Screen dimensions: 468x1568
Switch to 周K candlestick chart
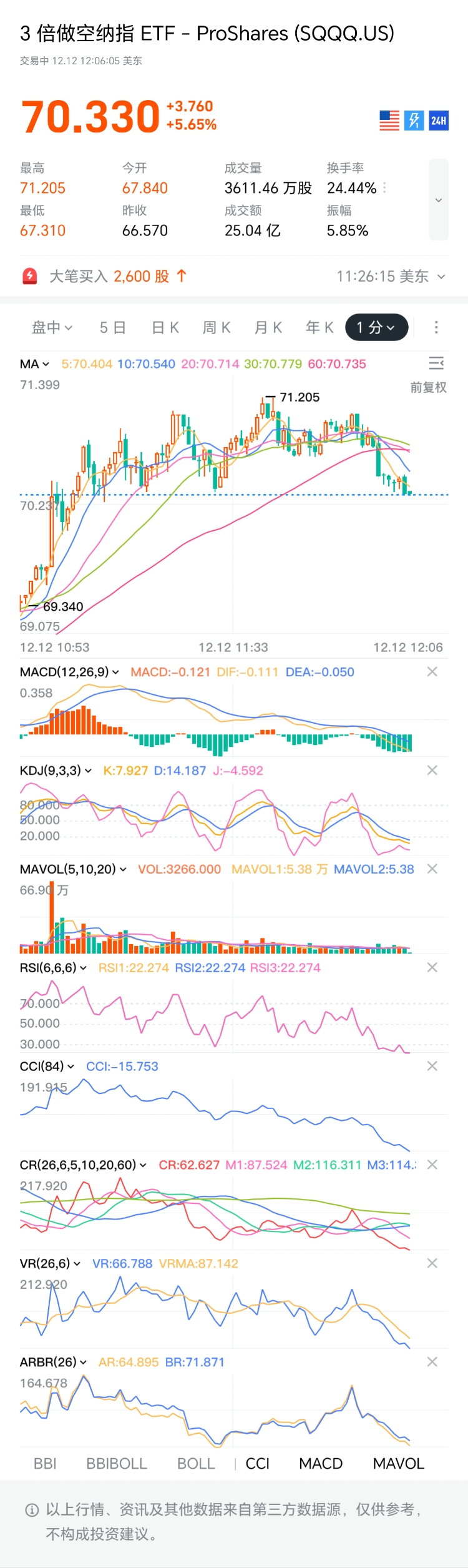pyautogui.click(x=217, y=327)
